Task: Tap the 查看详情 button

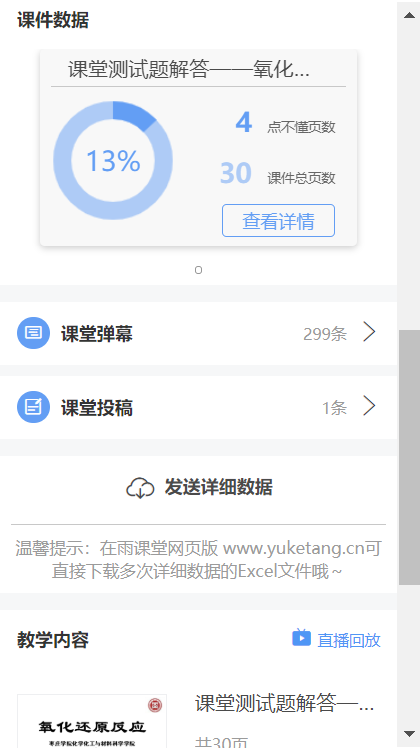Action: click(x=278, y=221)
